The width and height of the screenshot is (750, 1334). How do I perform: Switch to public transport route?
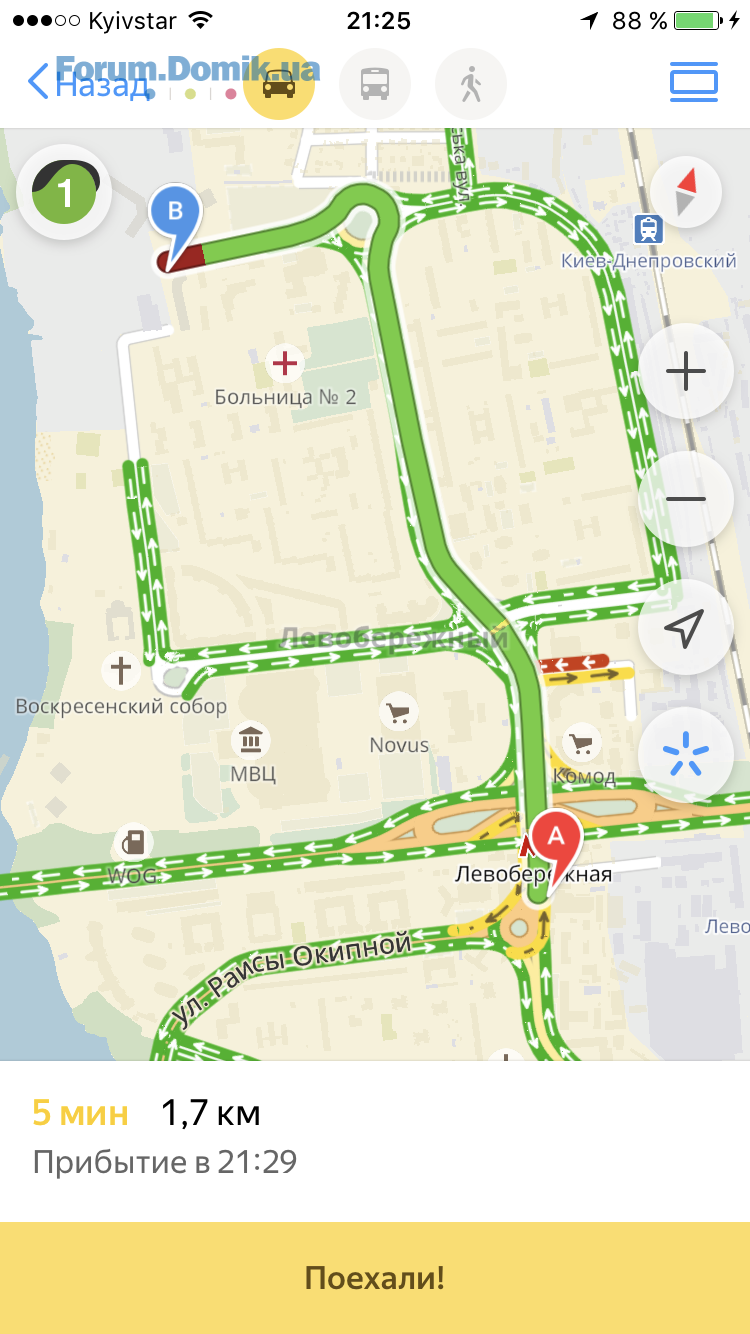click(375, 84)
